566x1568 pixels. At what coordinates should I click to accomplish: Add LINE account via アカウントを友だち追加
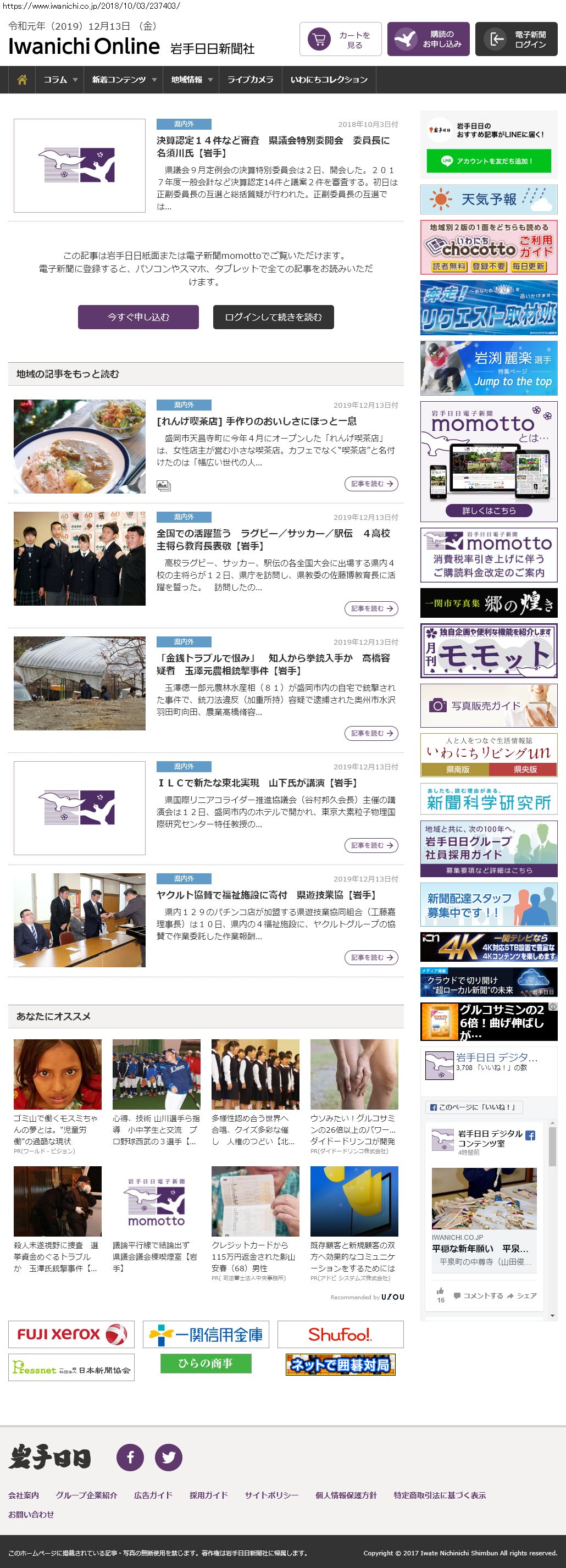point(489,161)
